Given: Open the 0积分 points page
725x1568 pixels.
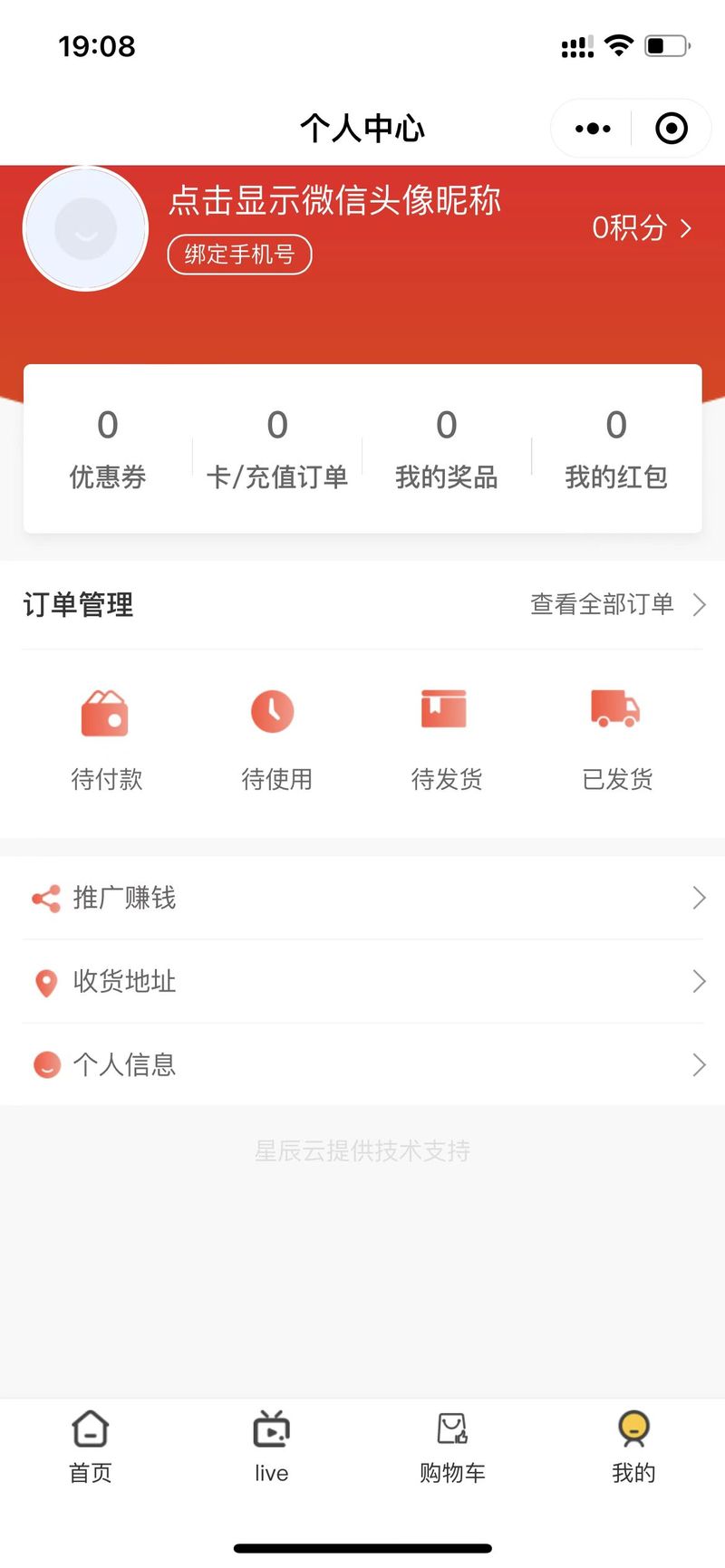Looking at the screenshot, I should [642, 227].
